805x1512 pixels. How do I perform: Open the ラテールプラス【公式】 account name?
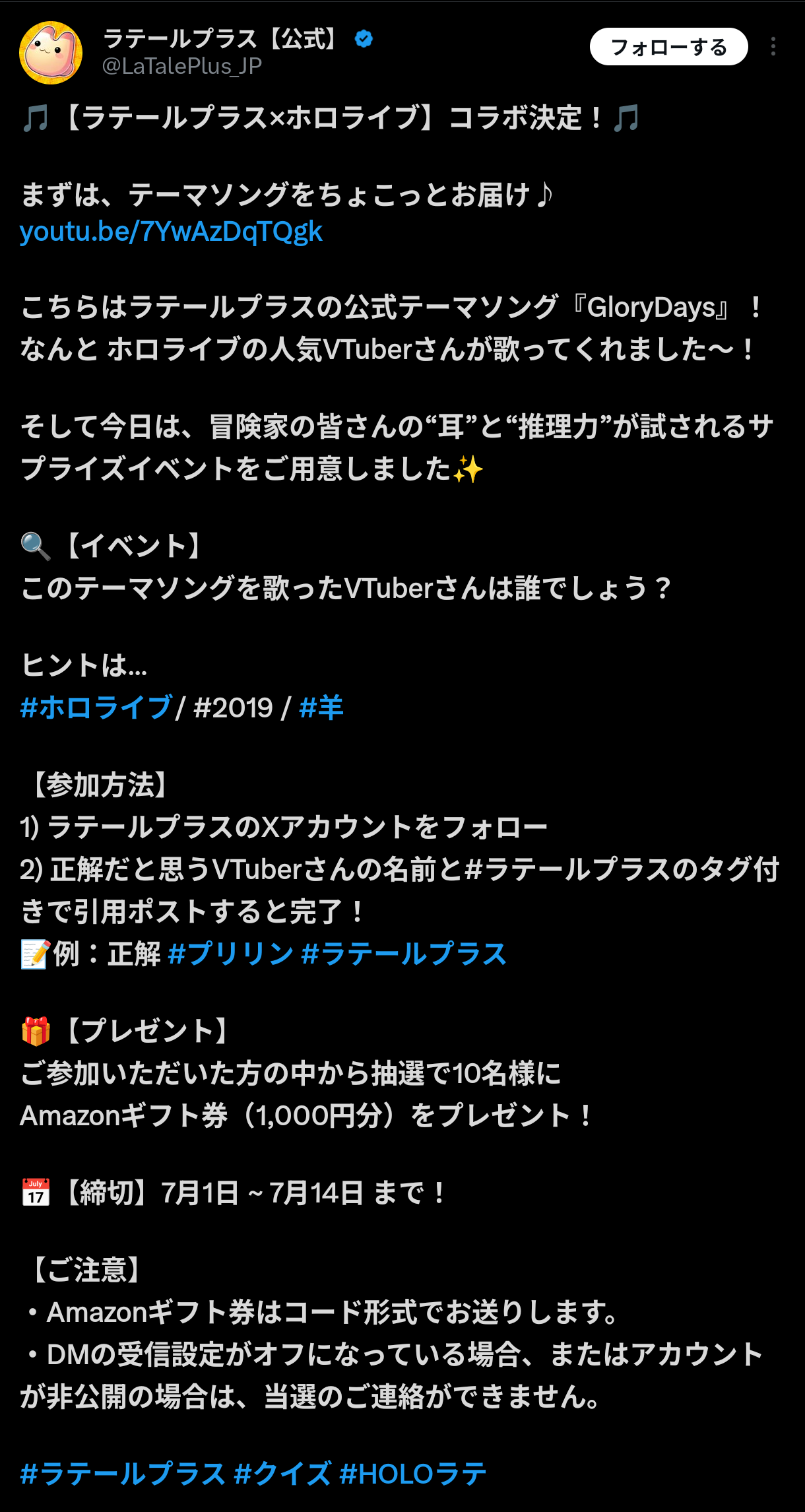[x=220, y=39]
